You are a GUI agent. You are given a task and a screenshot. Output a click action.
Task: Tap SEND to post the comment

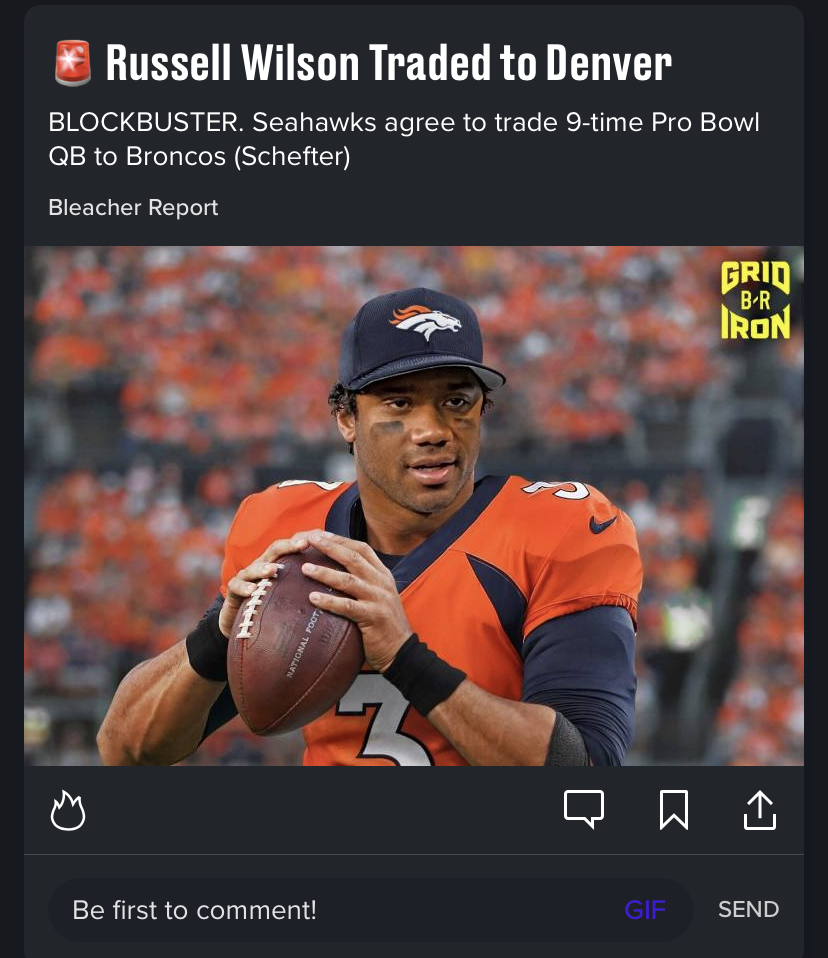pos(748,910)
